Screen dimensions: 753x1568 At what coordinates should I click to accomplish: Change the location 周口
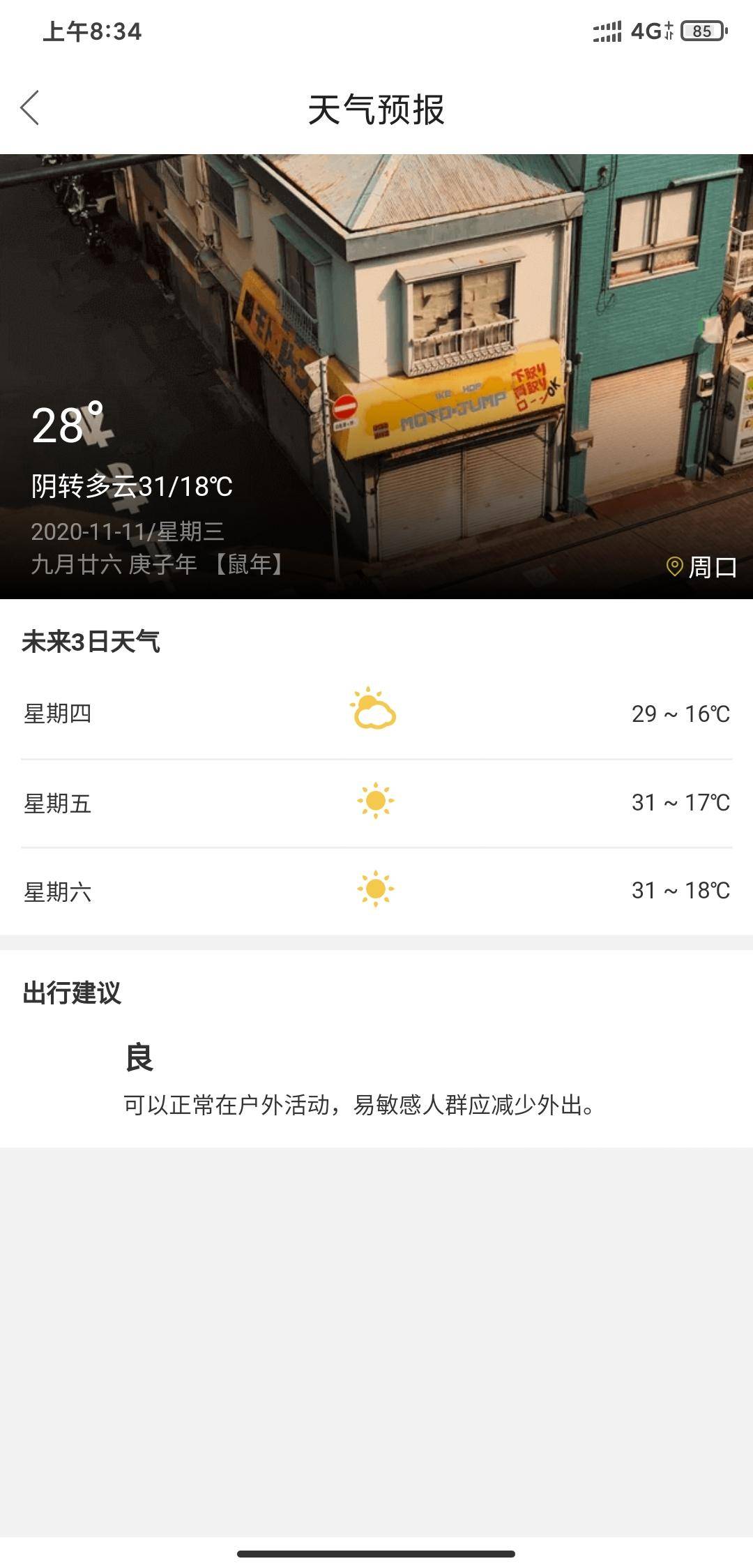[x=701, y=567]
